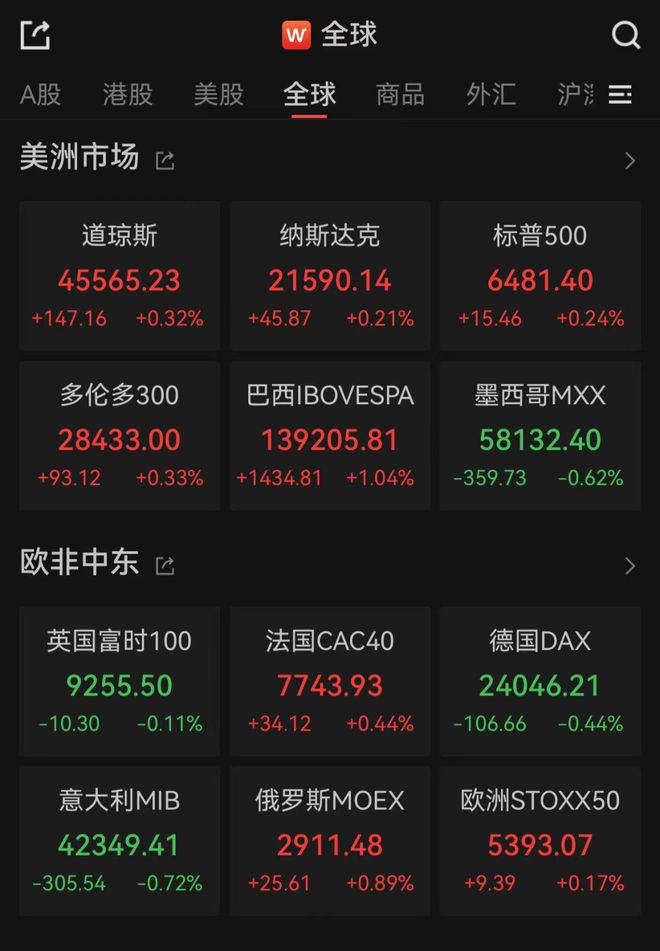Screen dimensions: 660x951
Task: Expand the 欧非中东 section arrow
Action: pyautogui.click(x=629, y=566)
